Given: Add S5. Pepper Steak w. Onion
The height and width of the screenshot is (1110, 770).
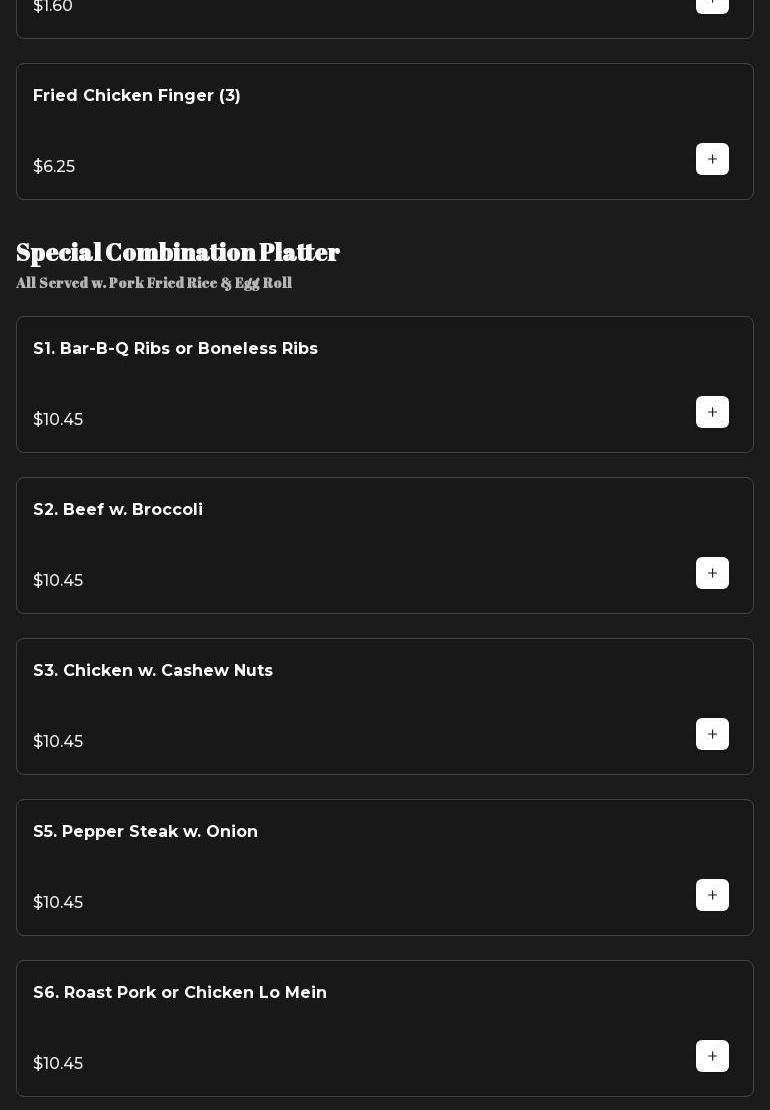Looking at the screenshot, I should coord(712,895).
